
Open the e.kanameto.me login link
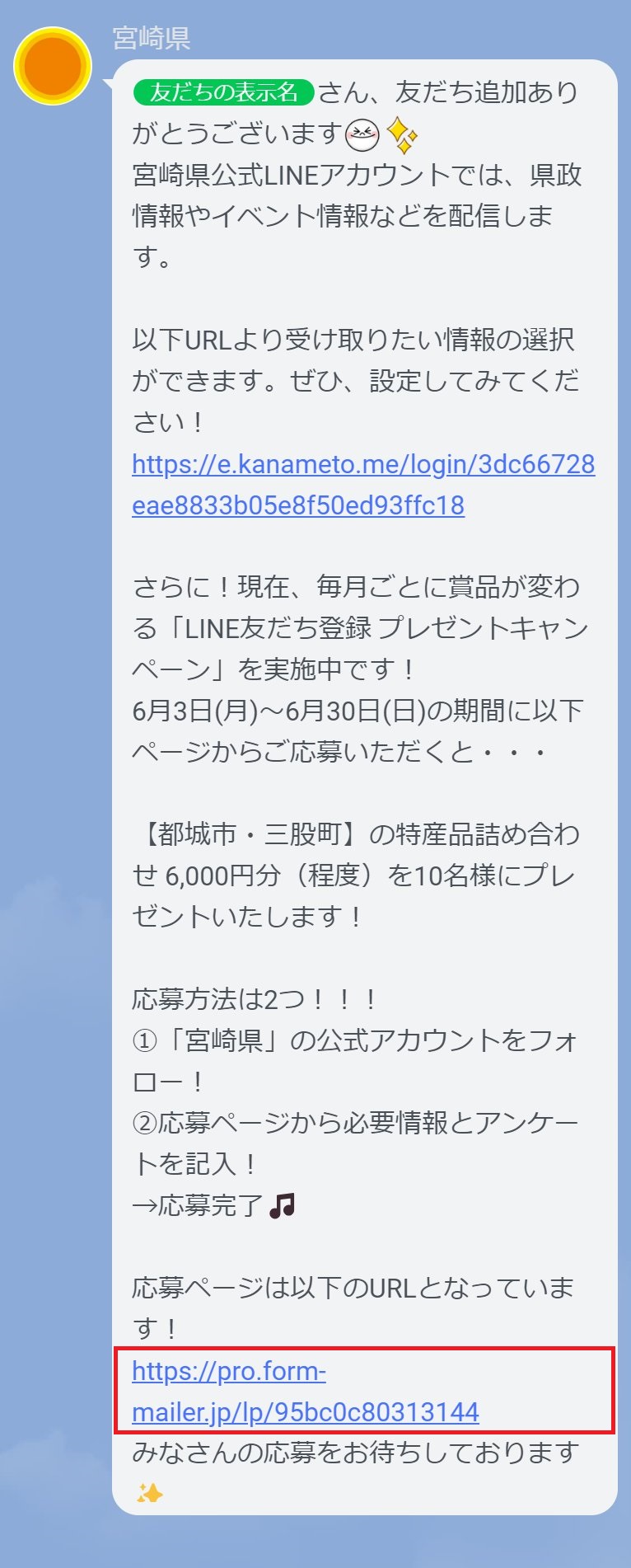pyautogui.click(x=362, y=465)
